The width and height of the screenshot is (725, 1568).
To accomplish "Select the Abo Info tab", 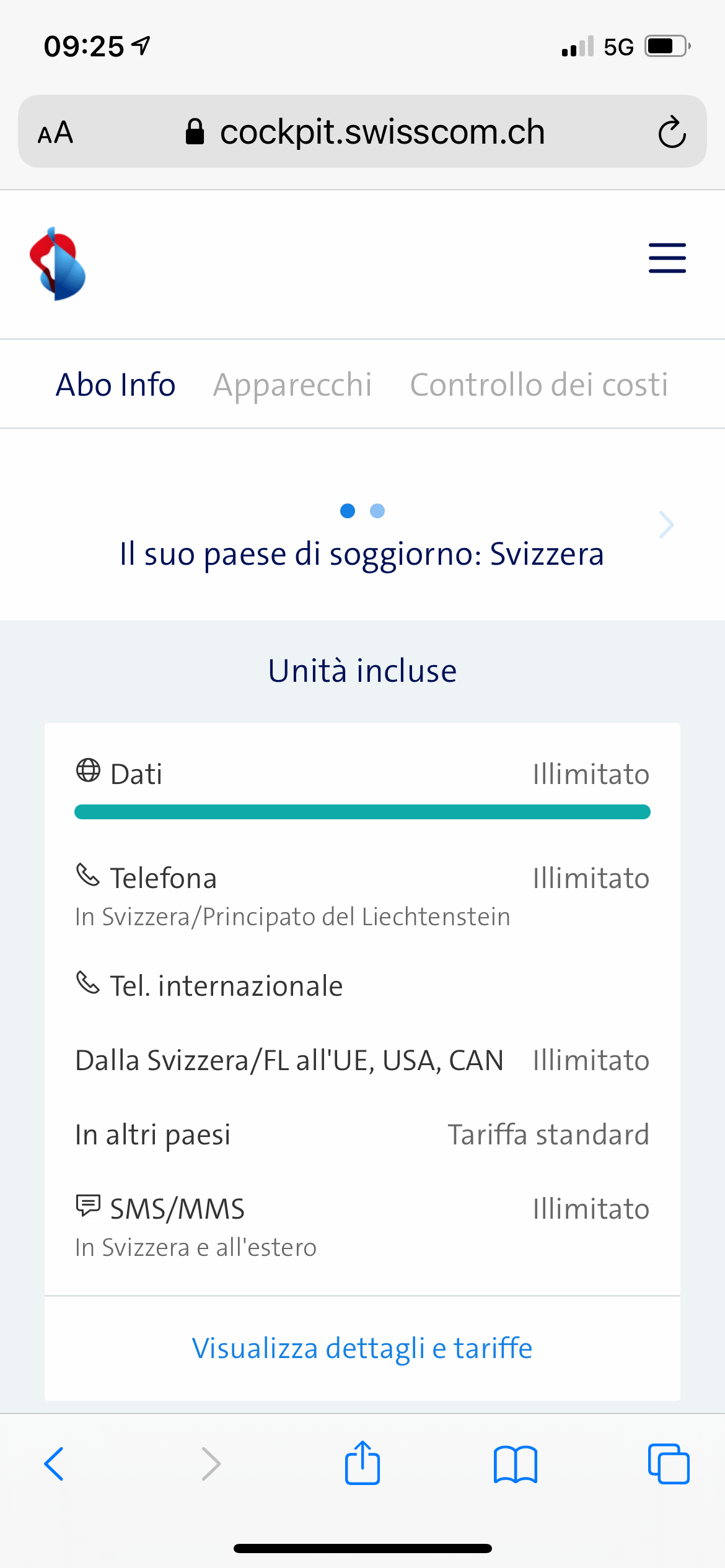I will coord(116,385).
